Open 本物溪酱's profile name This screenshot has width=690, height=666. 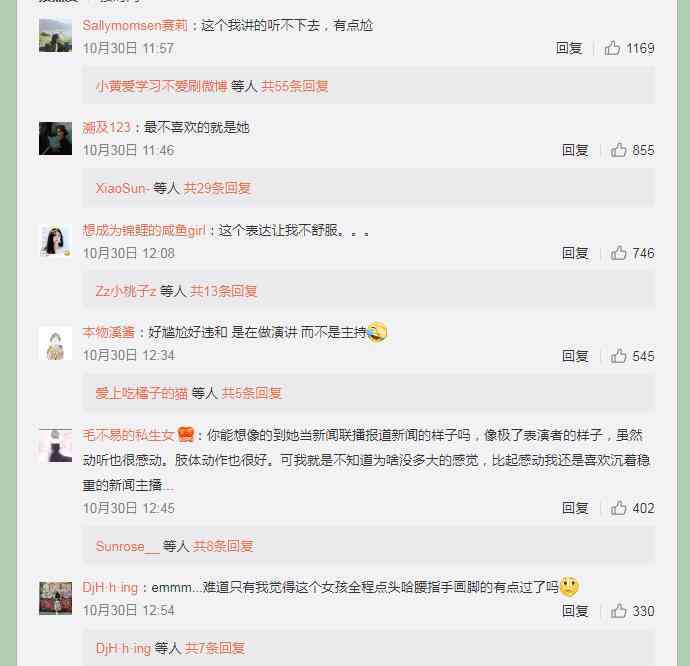click(108, 333)
